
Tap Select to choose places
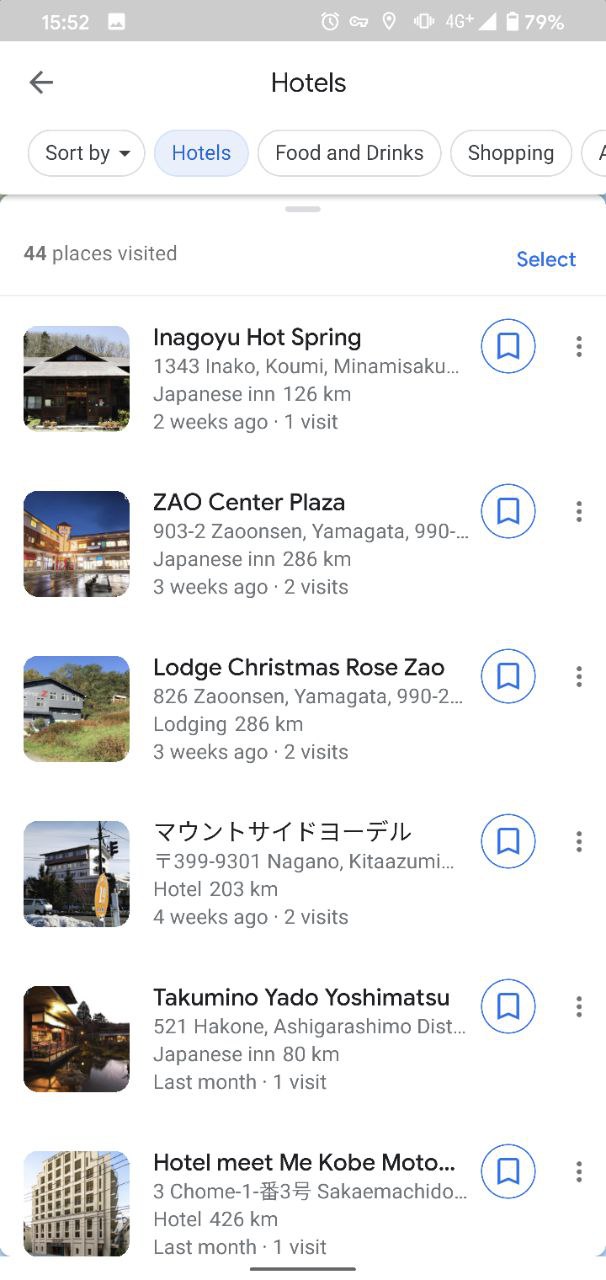pos(546,259)
